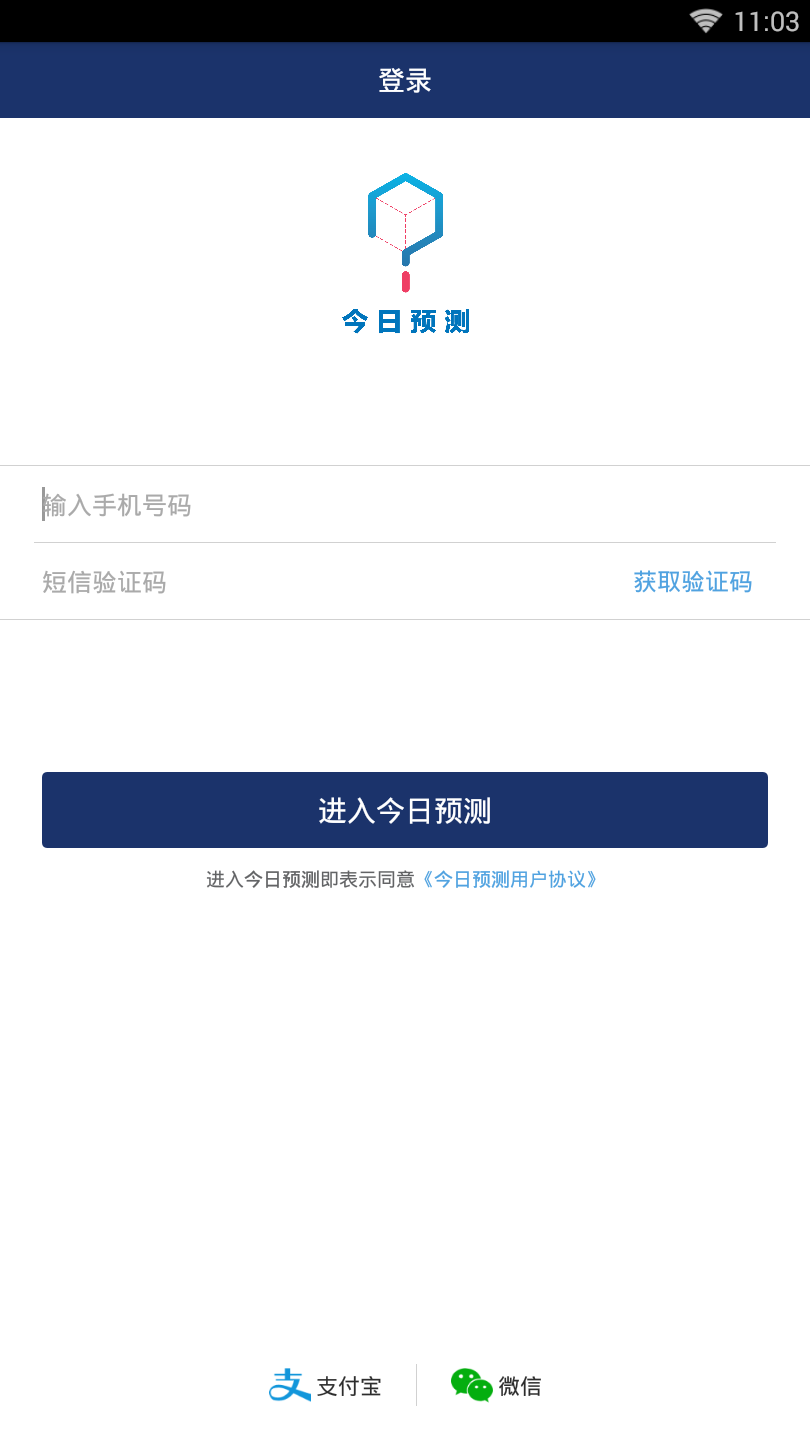Request a verification code via 获取验证码
Viewport: 810px width, 1440px height.
click(x=692, y=582)
